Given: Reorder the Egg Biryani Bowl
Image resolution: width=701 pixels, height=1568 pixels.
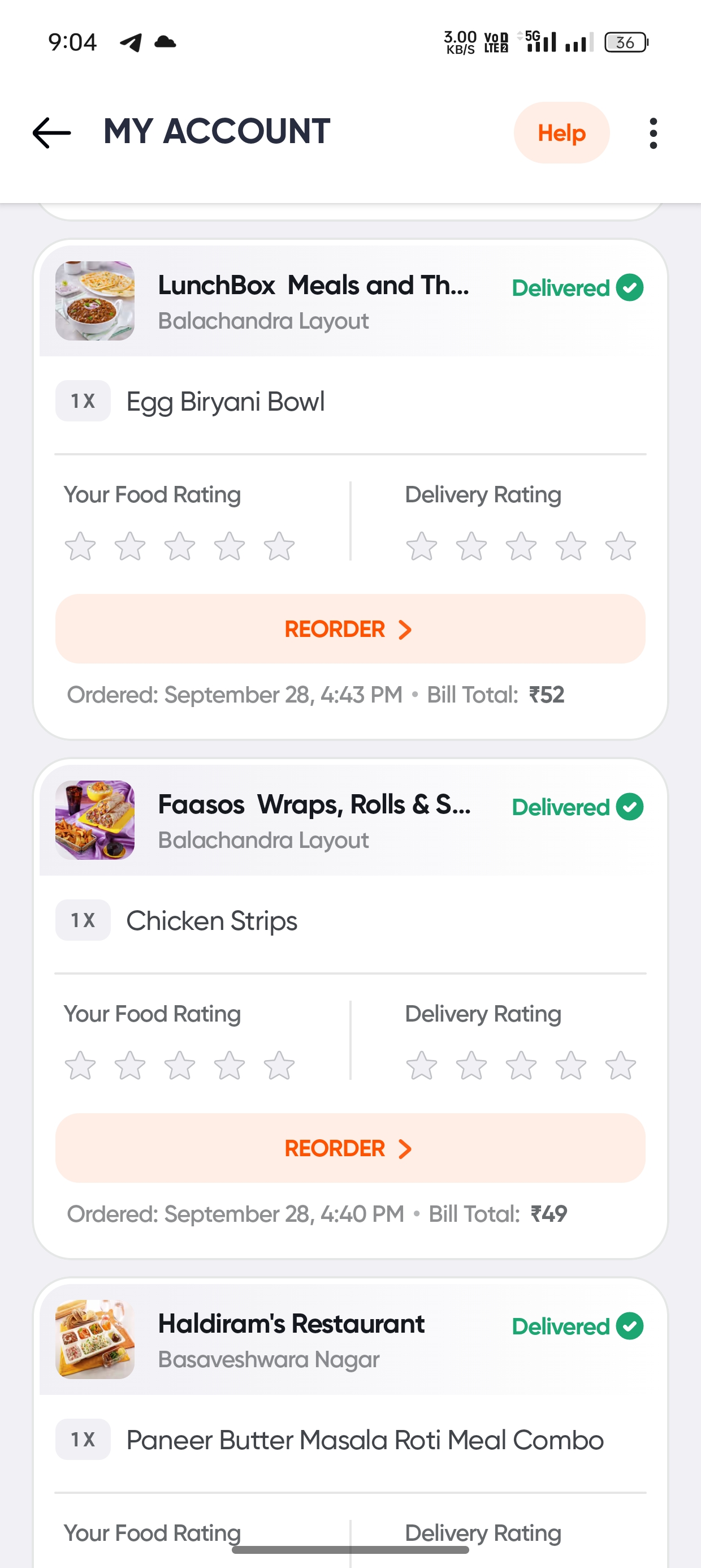Looking at the screenshot, I should coord(350,629).
